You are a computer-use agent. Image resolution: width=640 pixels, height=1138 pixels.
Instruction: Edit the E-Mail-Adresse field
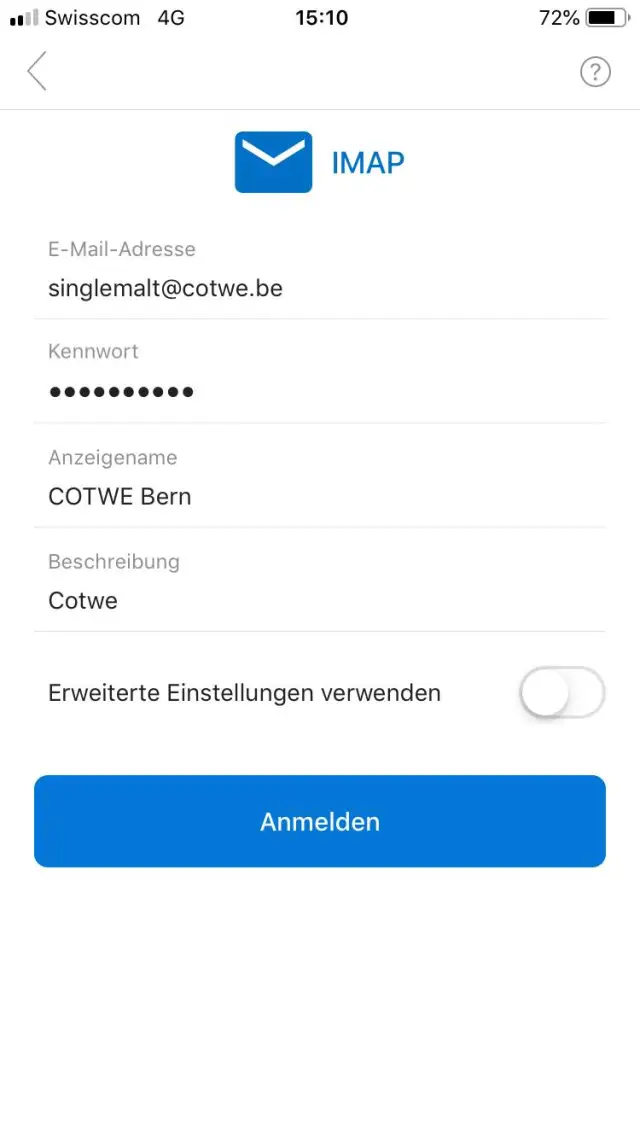click(320, 289)
